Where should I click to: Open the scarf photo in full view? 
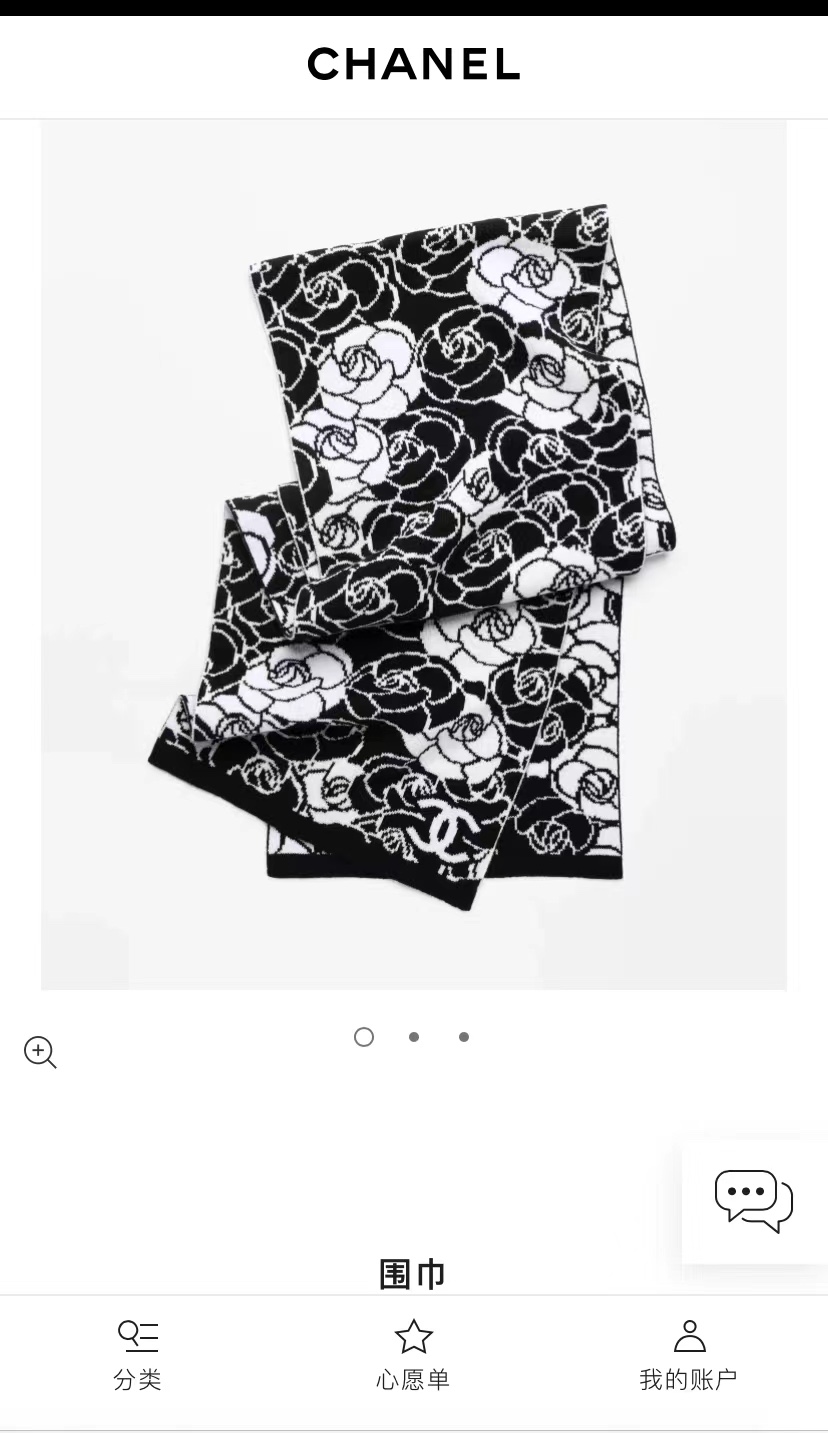click(x=413, y=555)
